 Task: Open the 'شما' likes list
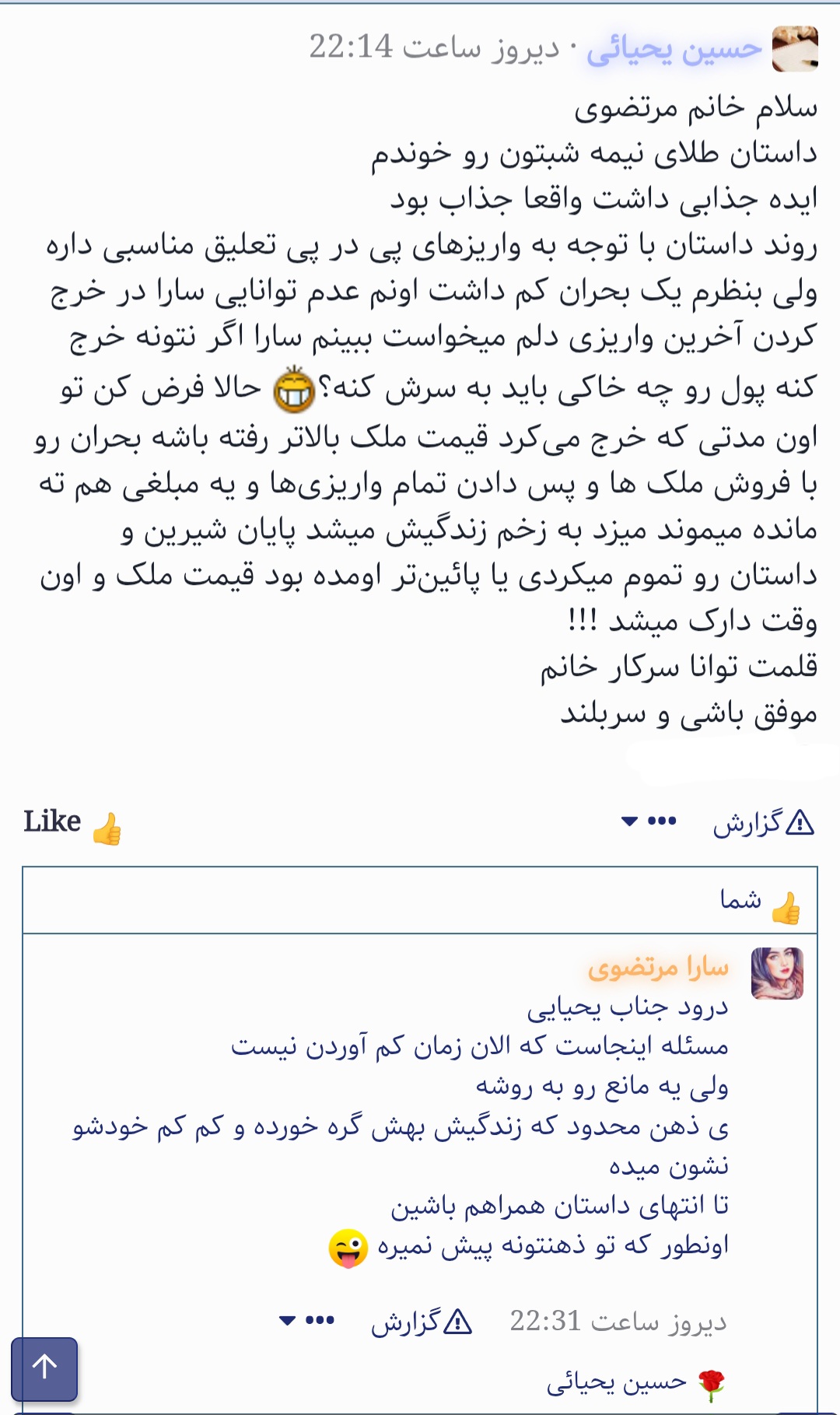pos(740,900)
